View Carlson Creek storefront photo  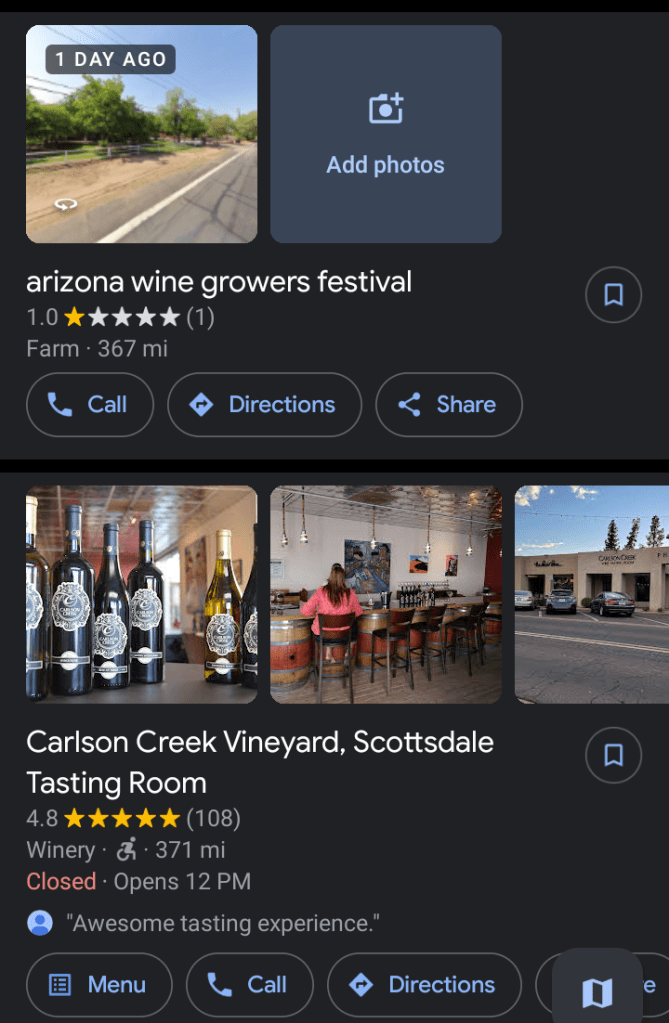(591, 594)
